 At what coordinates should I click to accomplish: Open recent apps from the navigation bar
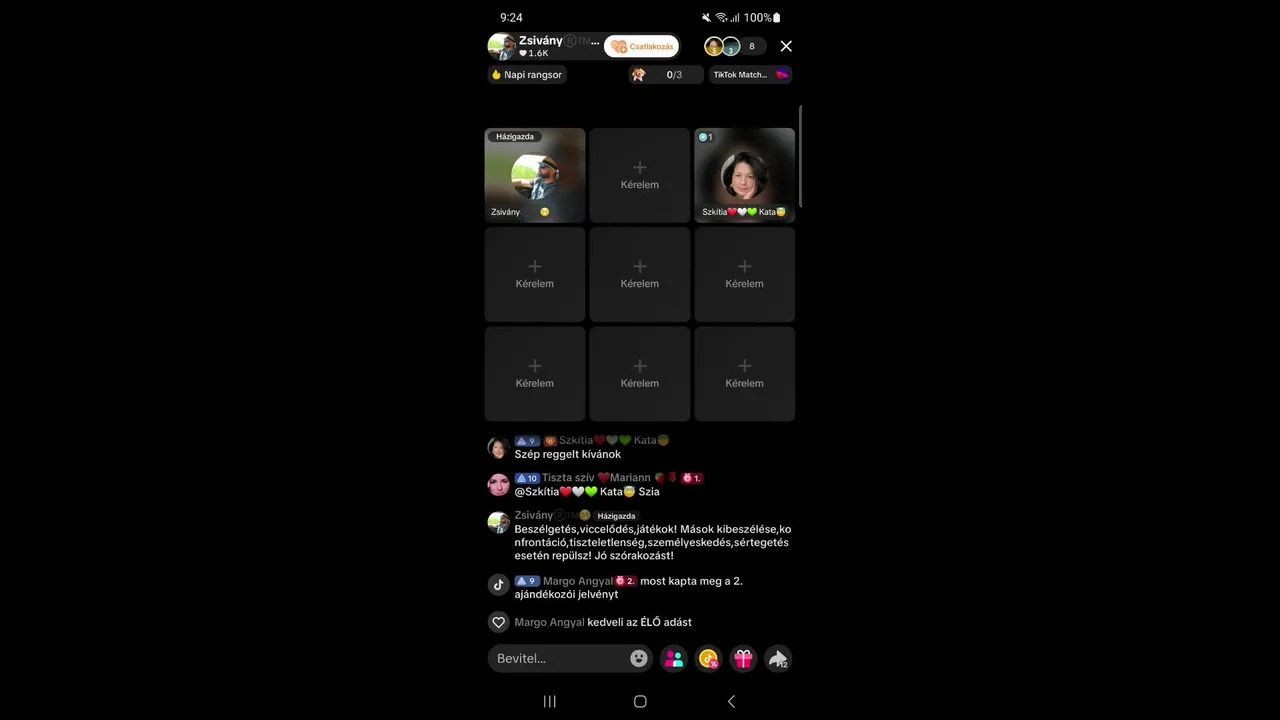[x=549, y=702]
